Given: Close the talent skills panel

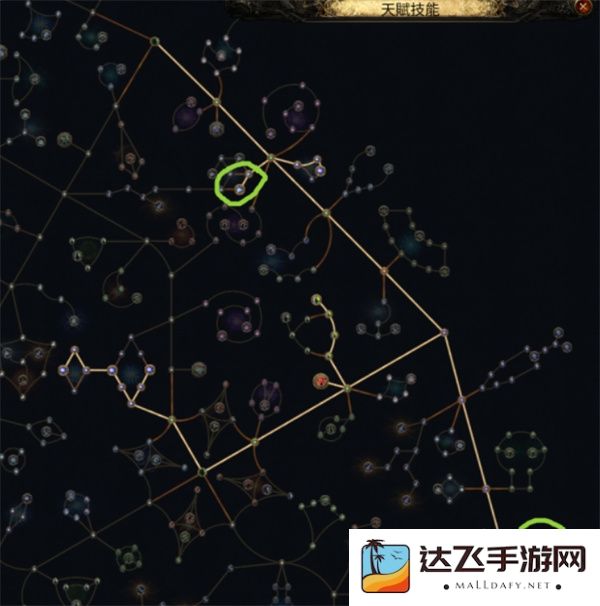Looking at the screenshot, I should (x=583, y=6).
